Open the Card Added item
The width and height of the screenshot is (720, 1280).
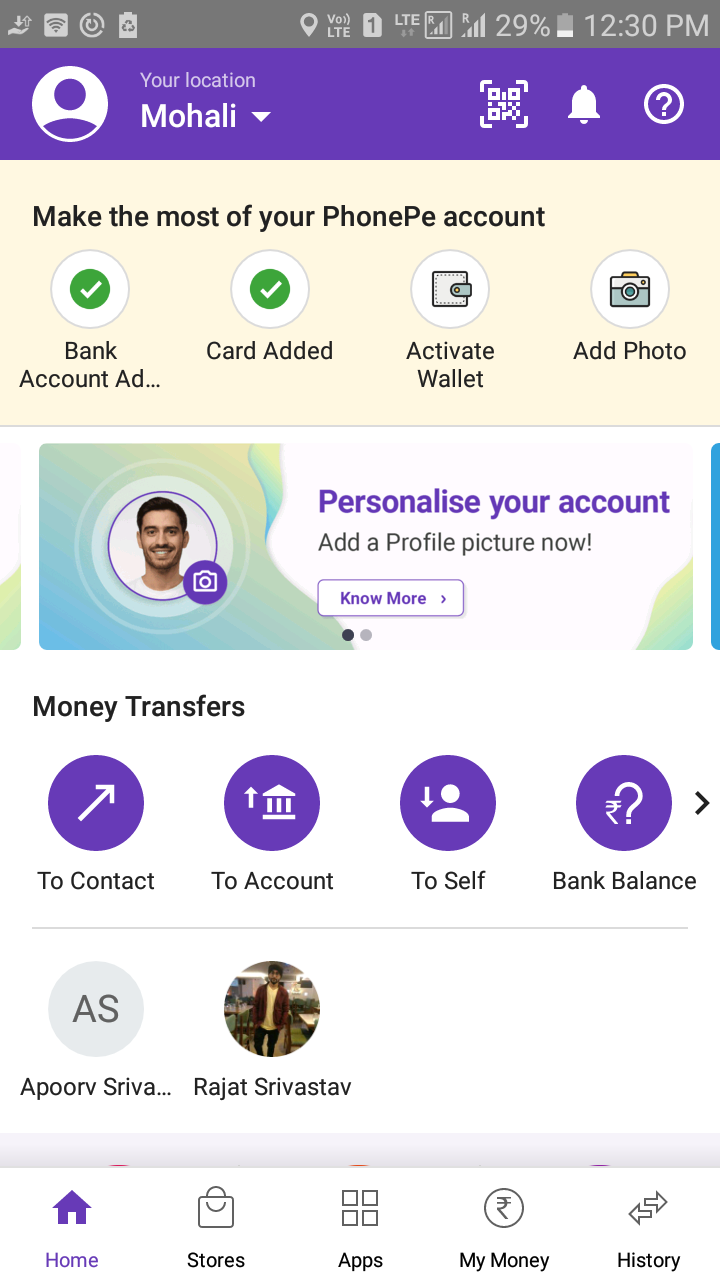[270, 291]
